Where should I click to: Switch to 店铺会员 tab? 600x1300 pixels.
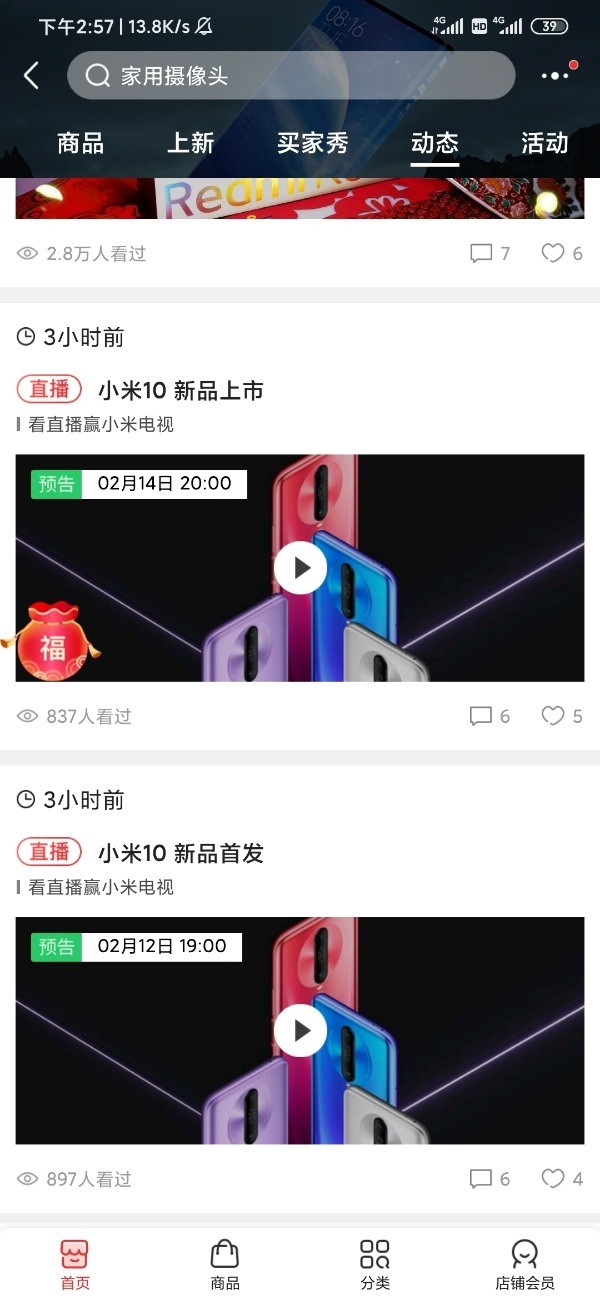[x=525, y=1265]
